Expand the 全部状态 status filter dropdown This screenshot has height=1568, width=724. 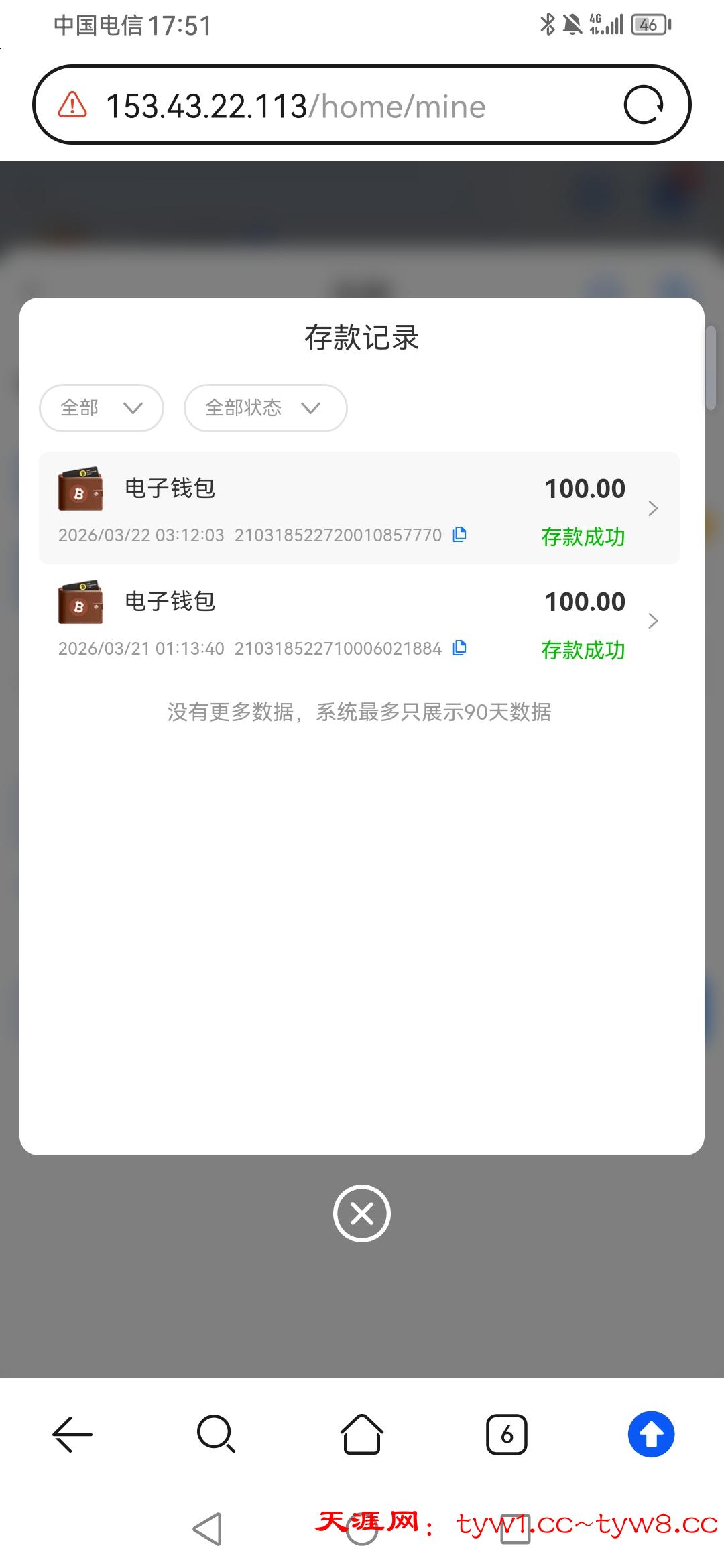(x=265, y=408)
